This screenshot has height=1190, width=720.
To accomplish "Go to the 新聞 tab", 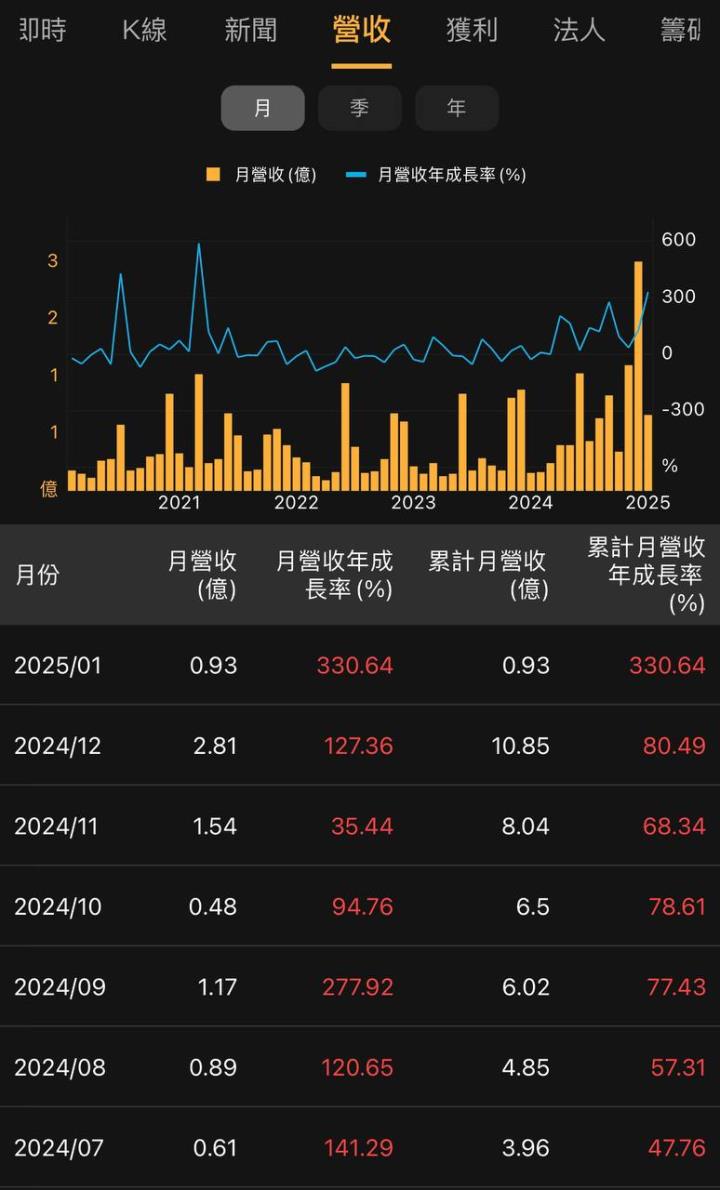I will tap(251, 31).
